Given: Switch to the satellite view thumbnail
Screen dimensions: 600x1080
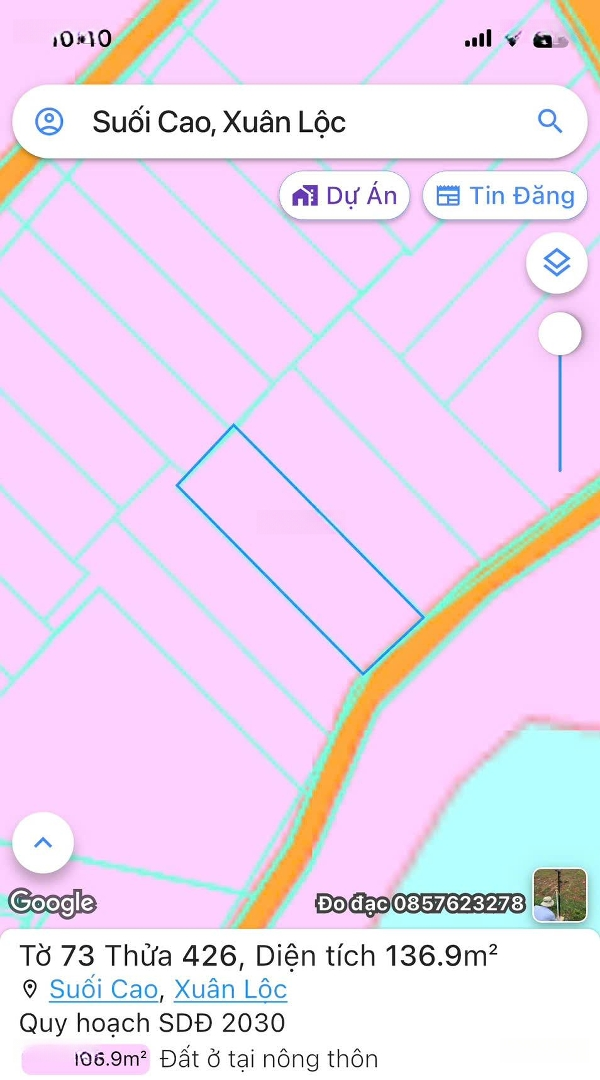Looking at the screenshot, I should click(560, 895).
